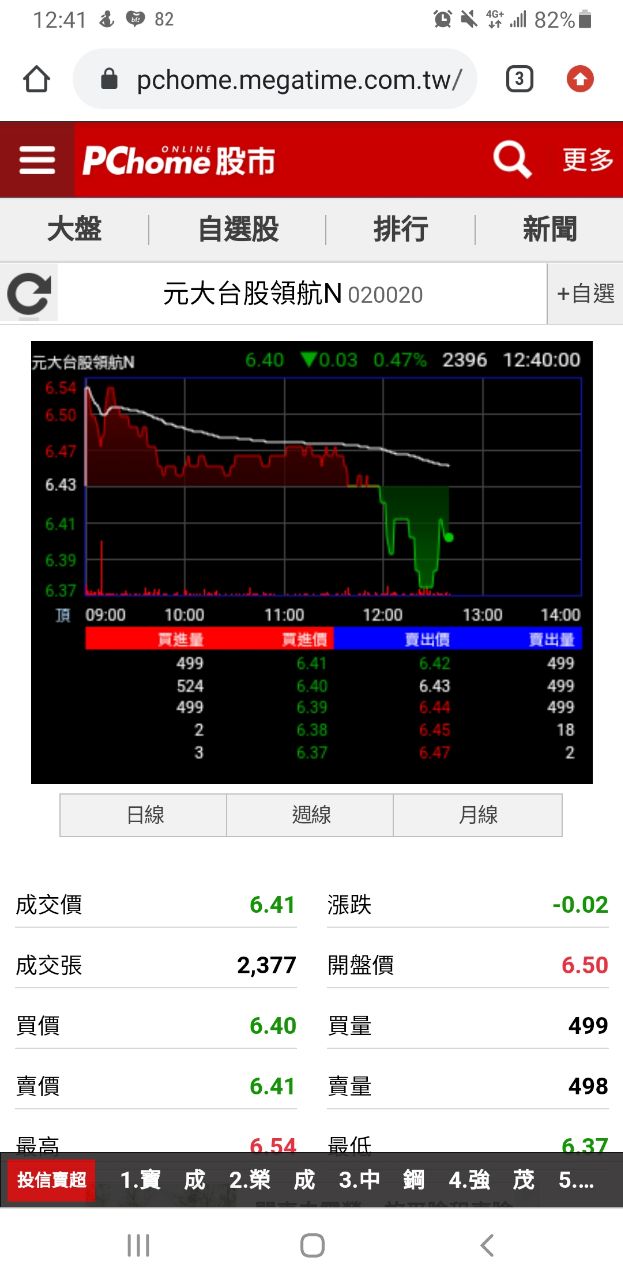The image size is (623, 1280).
Task: Open recent apps from navigation bar
Action: pyautogui.click(x=138, y=1245)
